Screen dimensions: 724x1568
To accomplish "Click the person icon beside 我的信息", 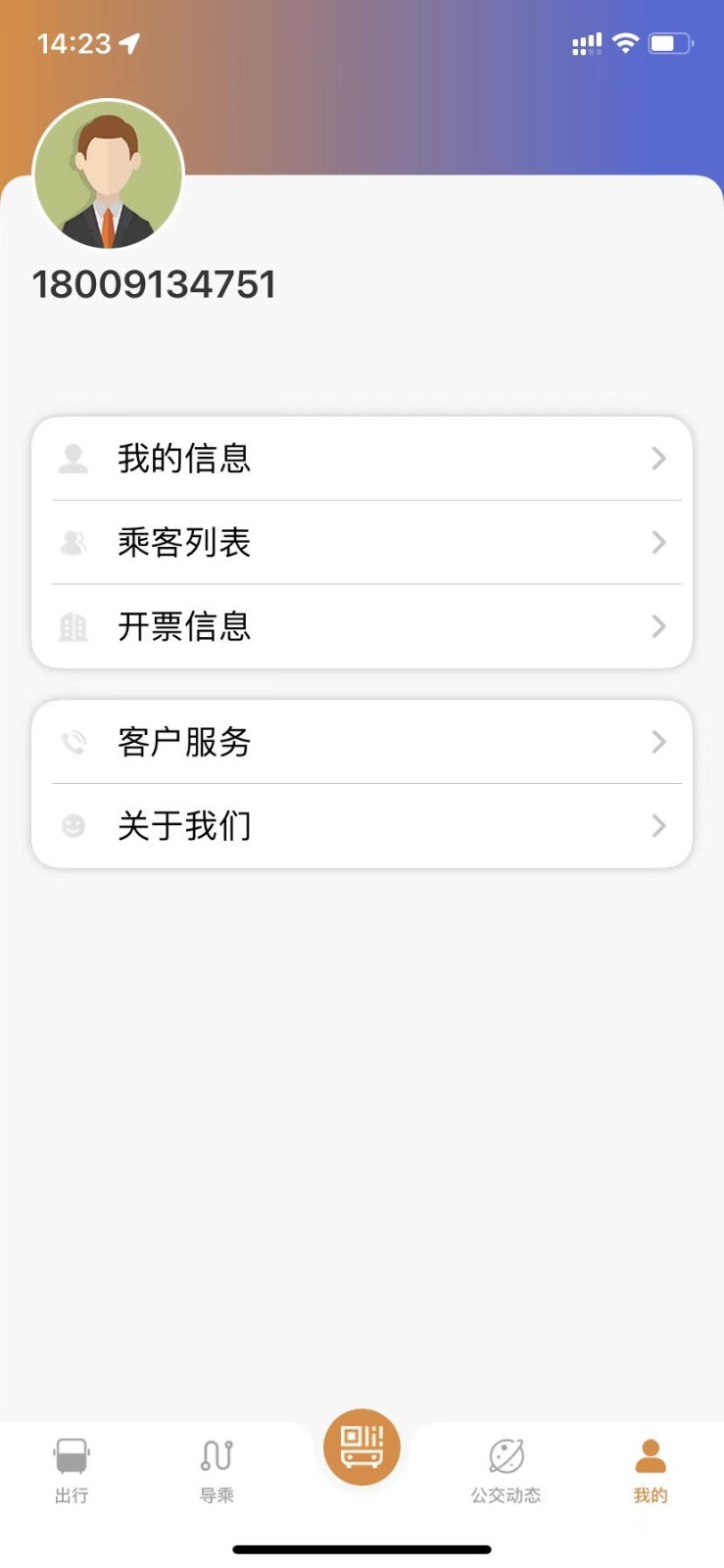I will (x=72, y=458).
